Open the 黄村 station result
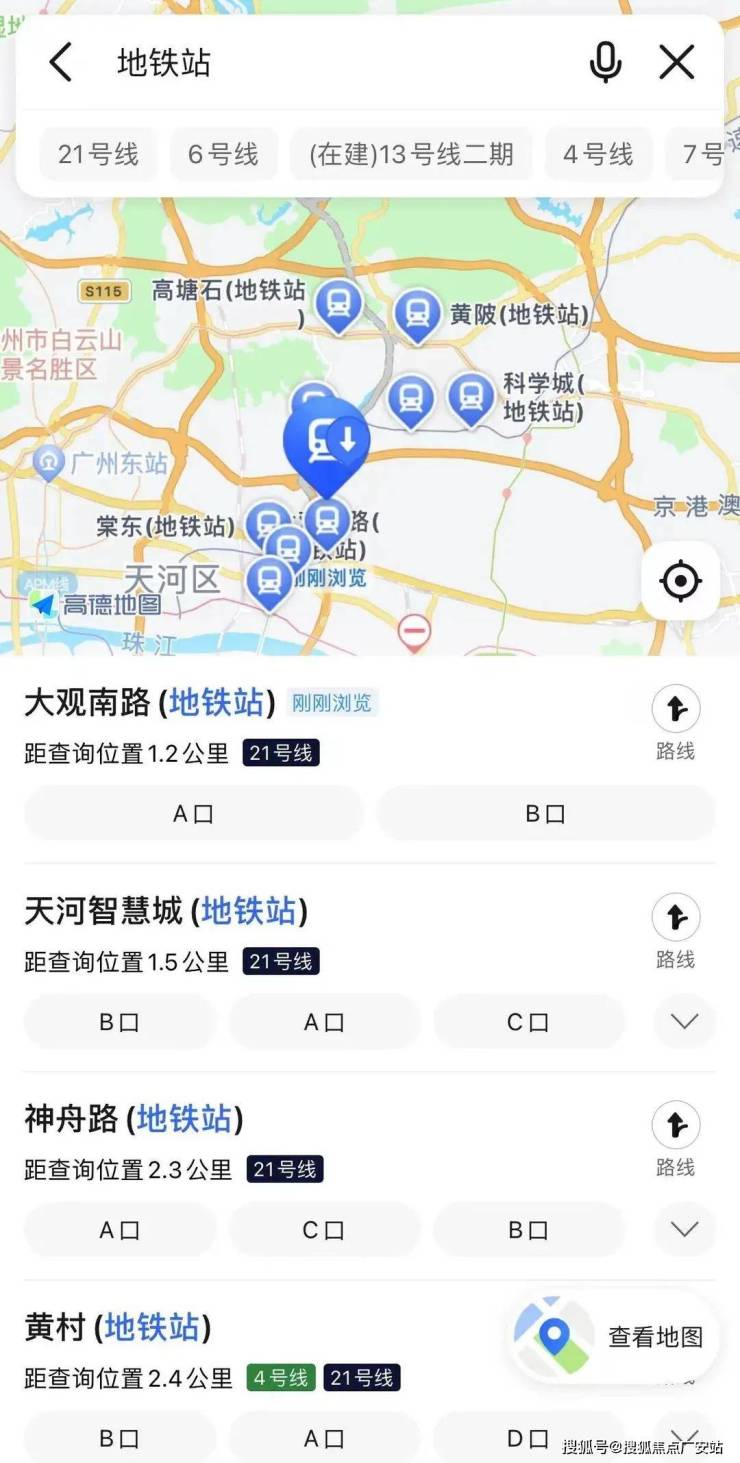Image resolution: width=740 pixels, height=1463 pixels. click(118, 1328)
